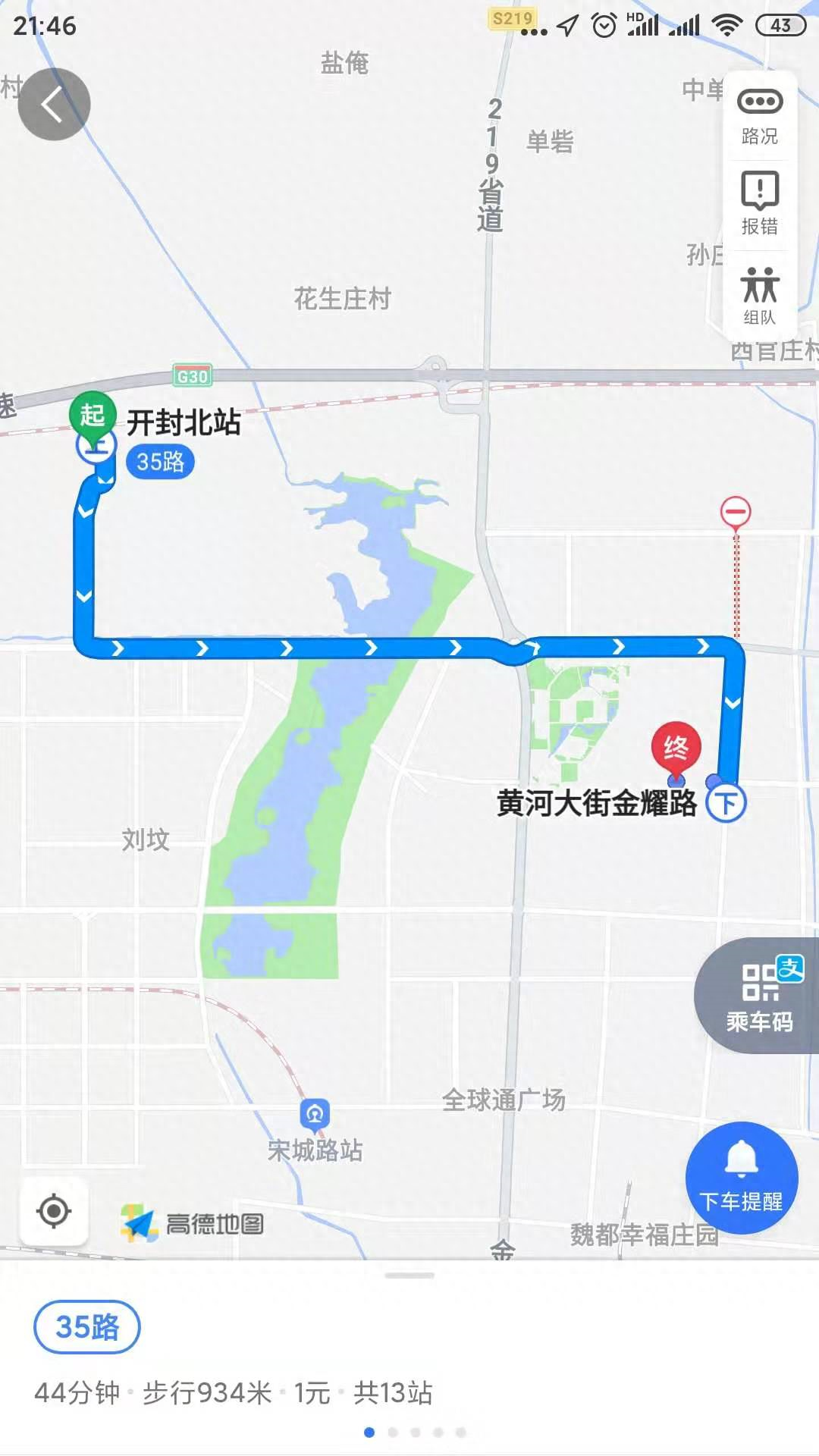Tap the 下 get-off stop marker
This screenshot has height=1456, width=819.
pyautogui.click(x=726, y=802)
